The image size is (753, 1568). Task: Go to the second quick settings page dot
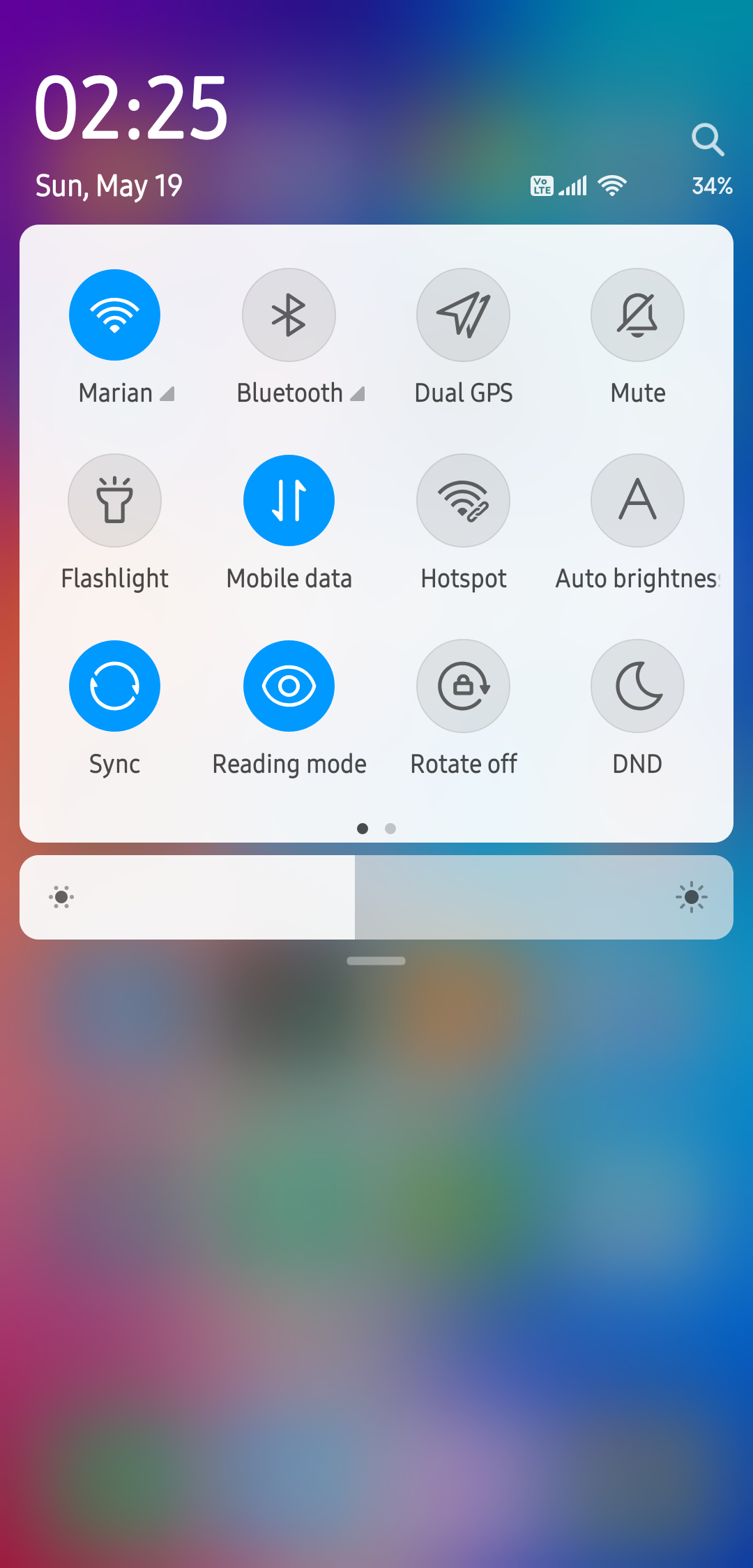[x=390, y=829]
